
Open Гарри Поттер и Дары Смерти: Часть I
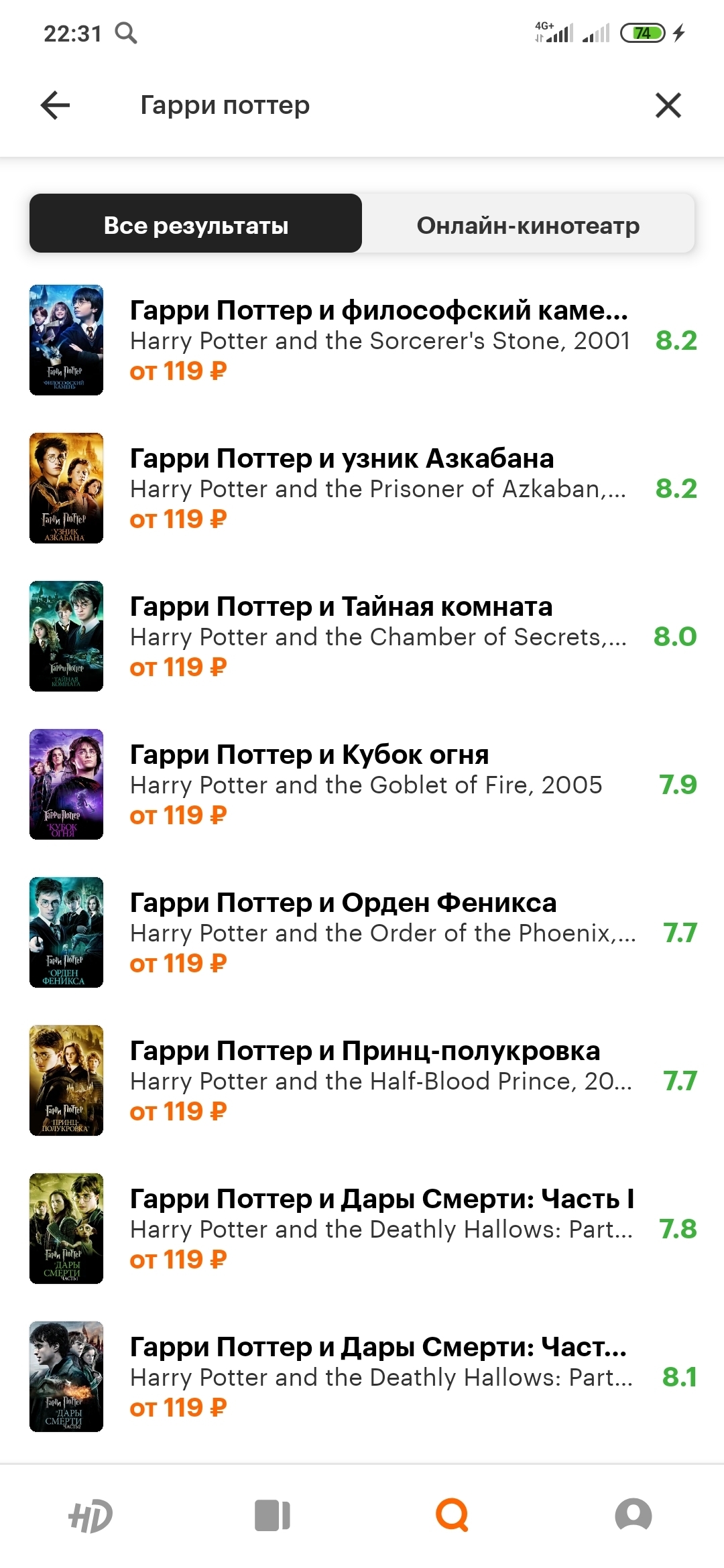coord(379,1228)
